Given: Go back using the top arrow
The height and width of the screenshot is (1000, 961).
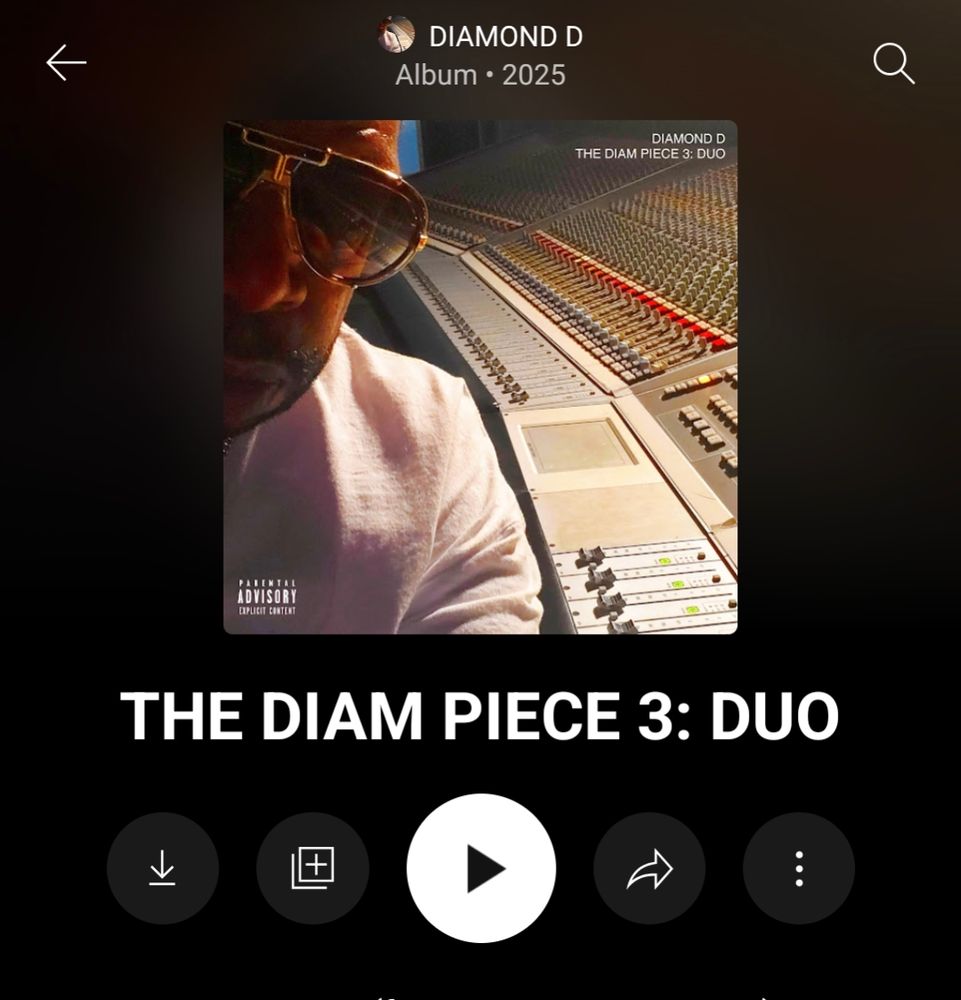Looking at the screenshot, I should [x=66, y=62].
